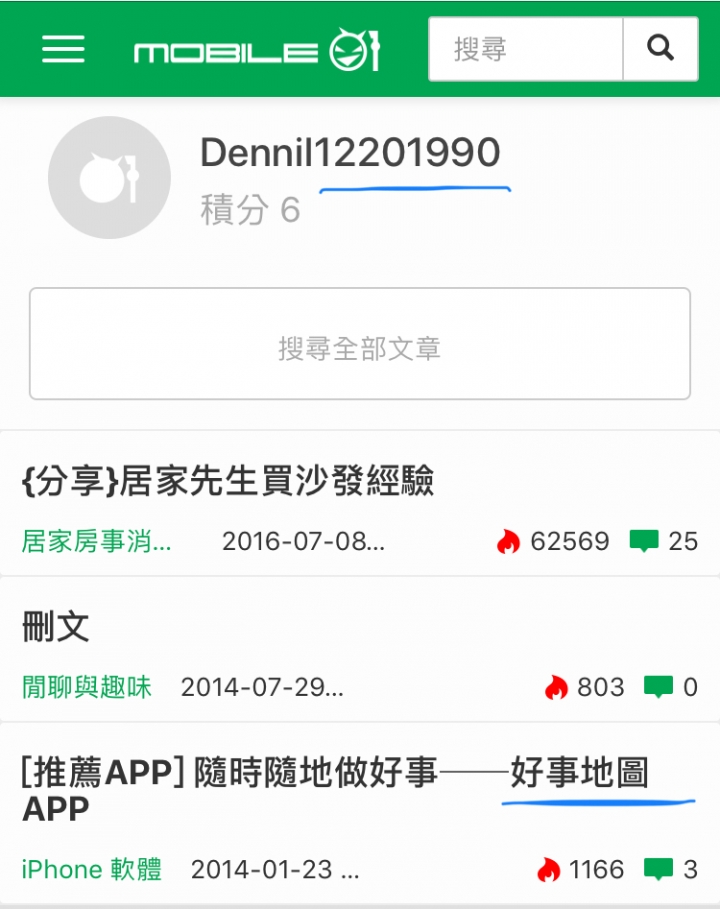The width and height of the screenshot is (720, 909).
Task: Visit the iPhone 軟體 forum board
Action: [x=92, y=870]
